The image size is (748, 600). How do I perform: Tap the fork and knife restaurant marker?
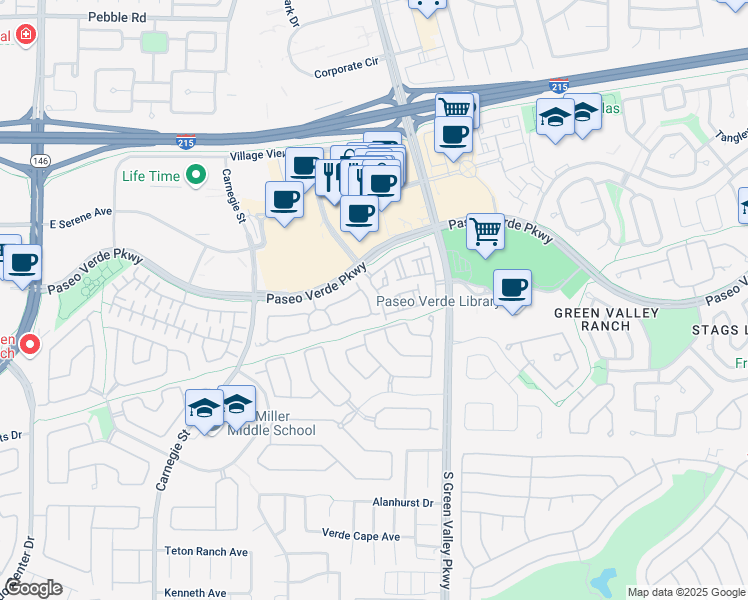point(328,178)
